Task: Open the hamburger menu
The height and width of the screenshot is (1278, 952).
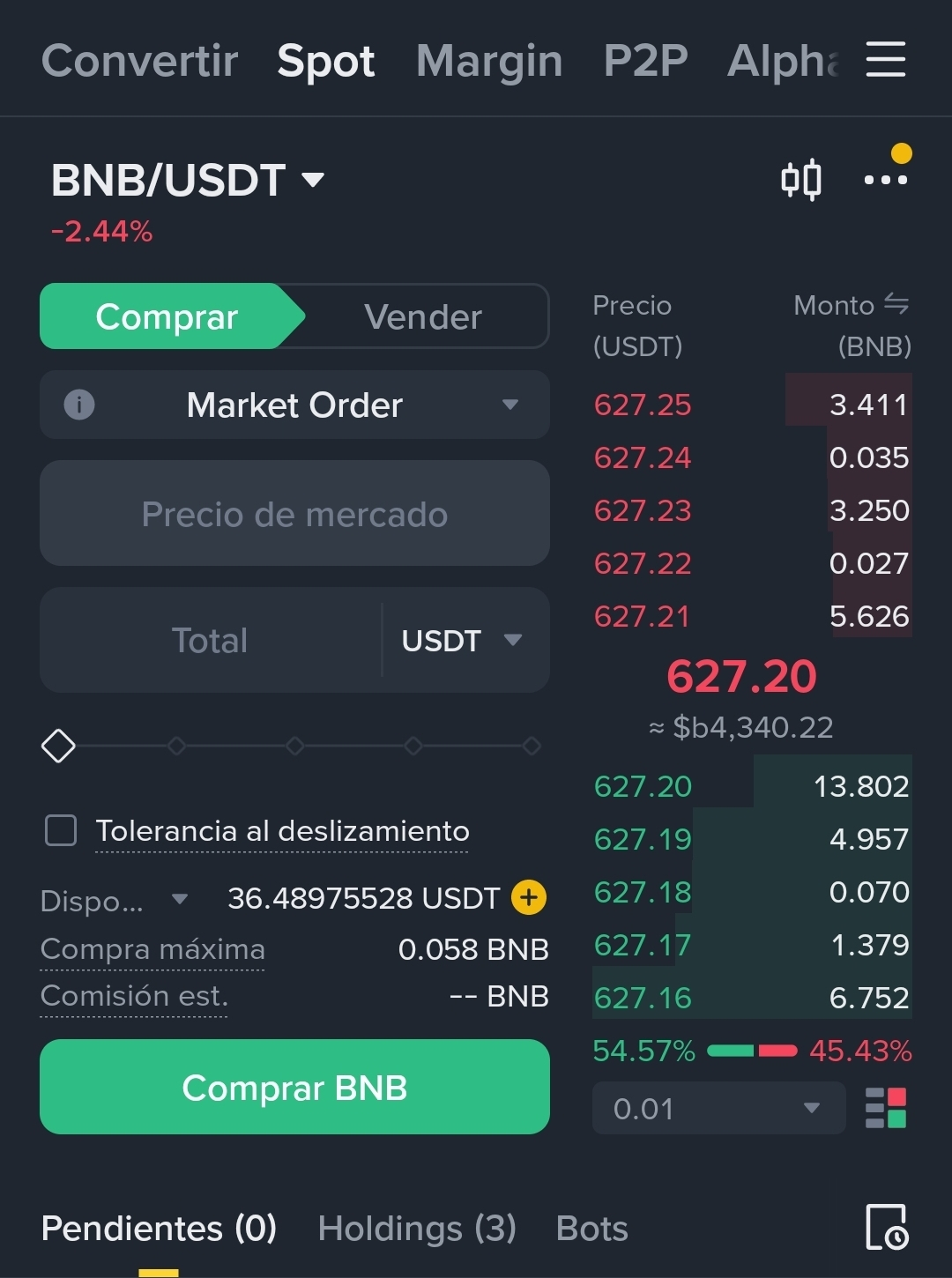Action: click(885, 60)
